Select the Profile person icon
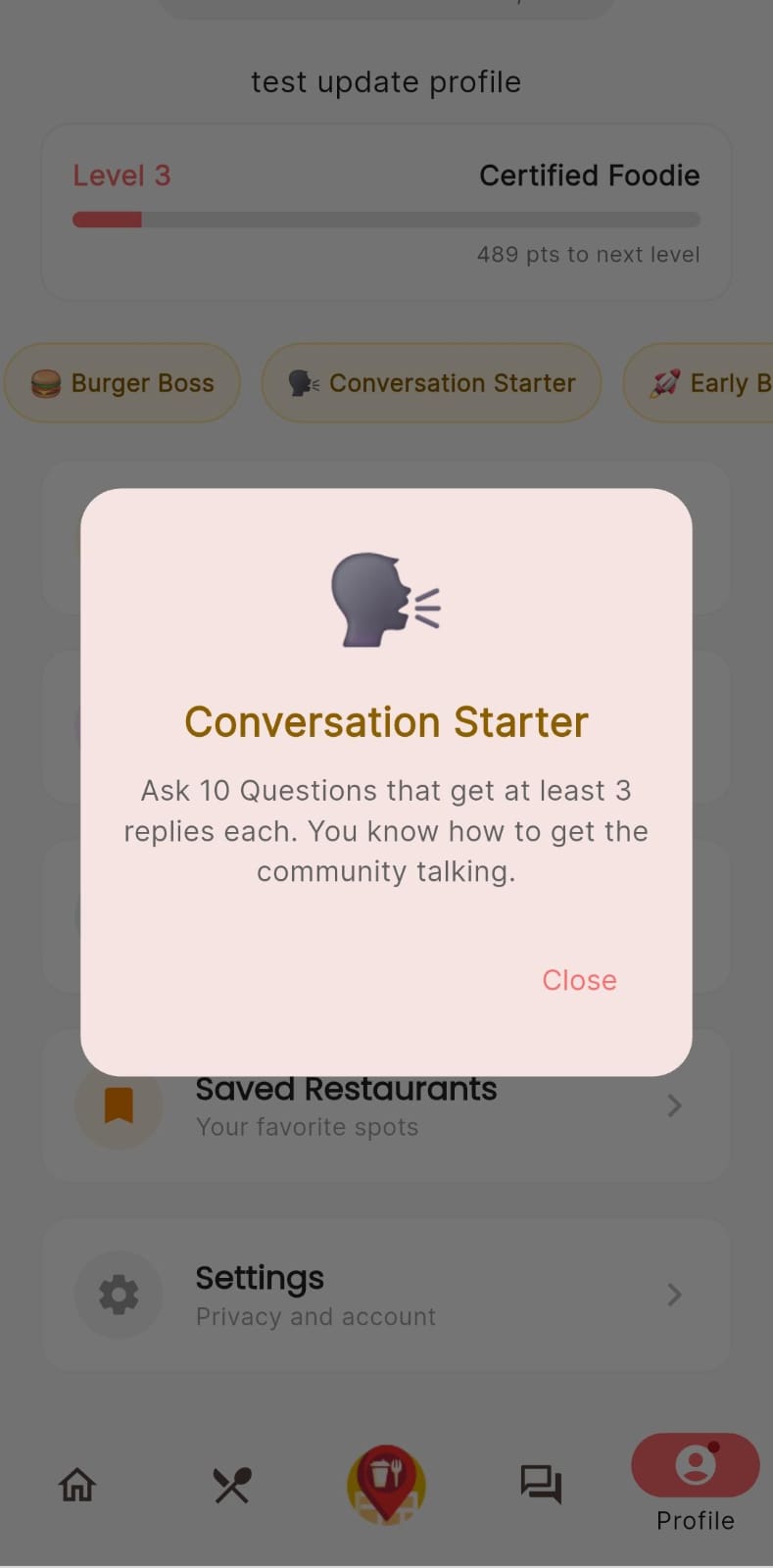Viewport: 773px width, 1568px height. click(x=694, y=1465)
